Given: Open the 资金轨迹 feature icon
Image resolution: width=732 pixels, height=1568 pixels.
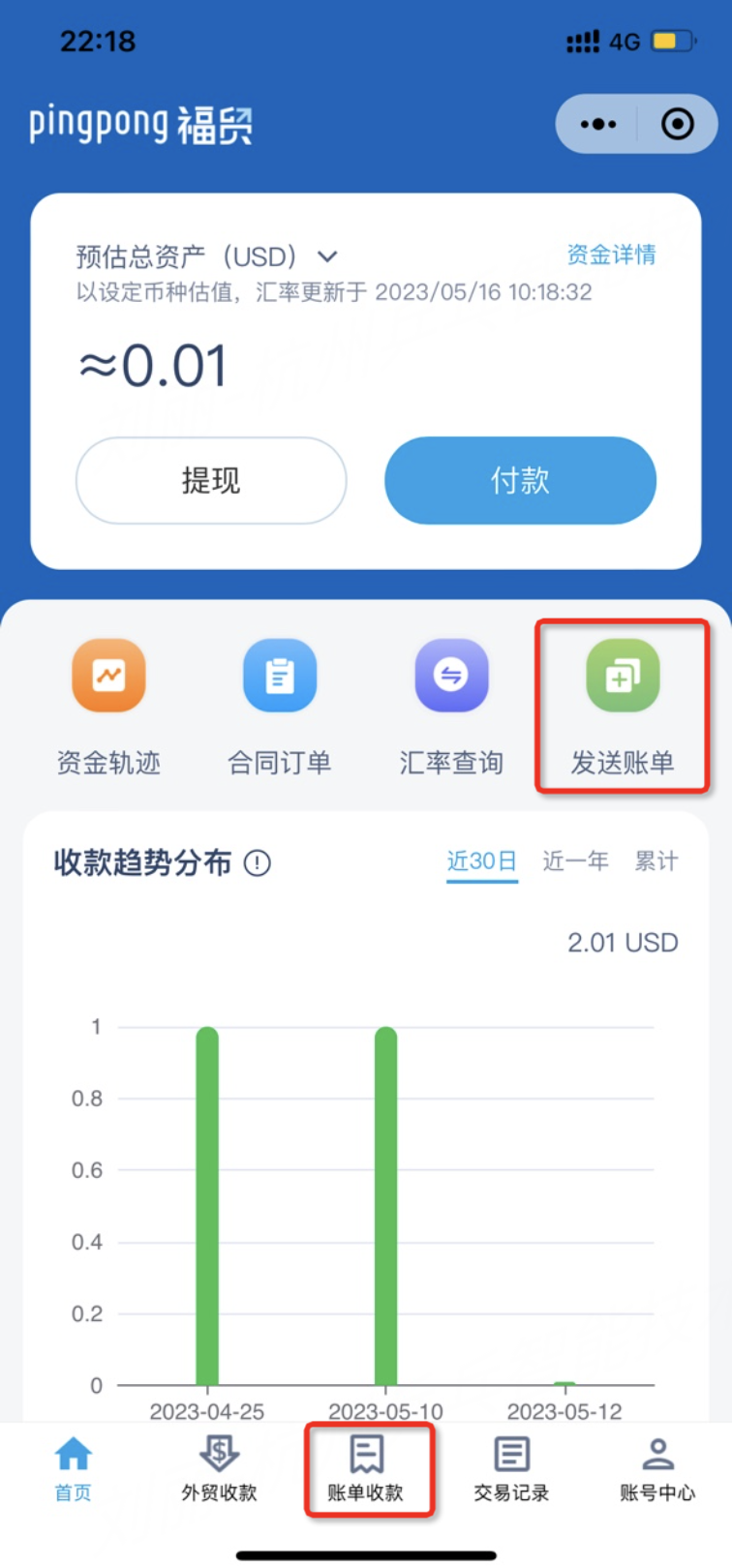Looking at the screenshot, I should [x=108, y=676].
